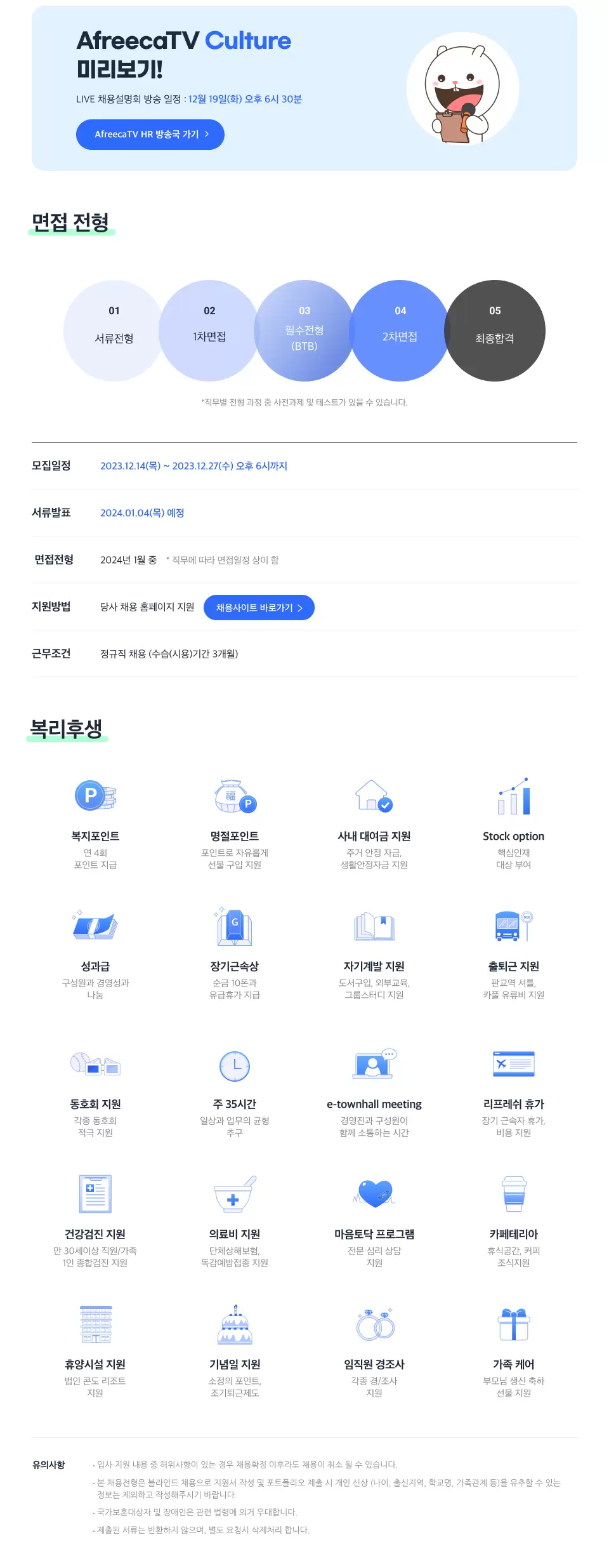Select the 장기근속상 gold bar icon
609x1568 pixels.
coord(235,929)
